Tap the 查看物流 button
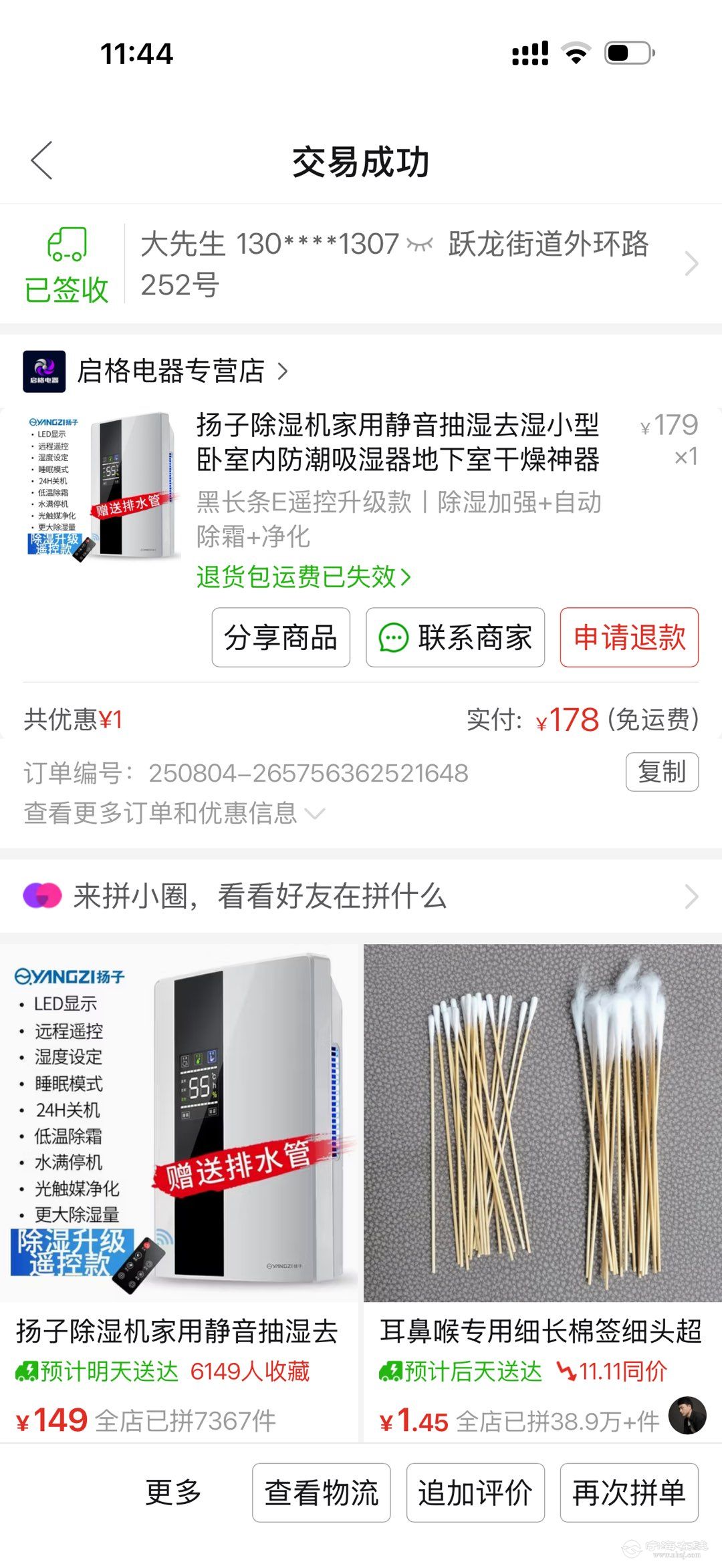Image resolution: width=722 pixels, height=1568 pixels. [321, 1493]
